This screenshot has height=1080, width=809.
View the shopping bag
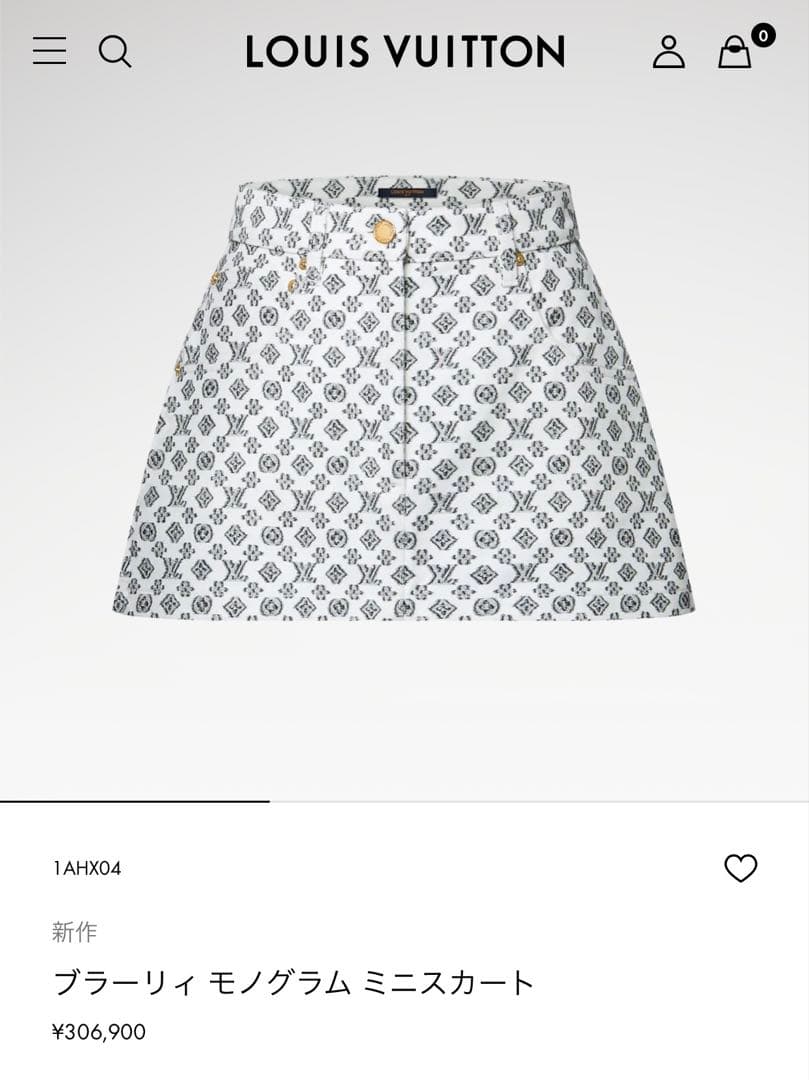pos(735,52)
